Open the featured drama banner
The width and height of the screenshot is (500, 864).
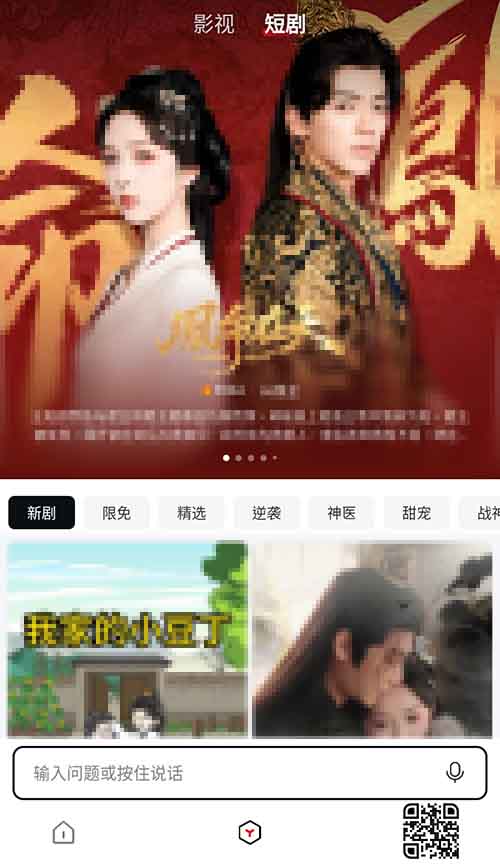(x=250, y=239)
